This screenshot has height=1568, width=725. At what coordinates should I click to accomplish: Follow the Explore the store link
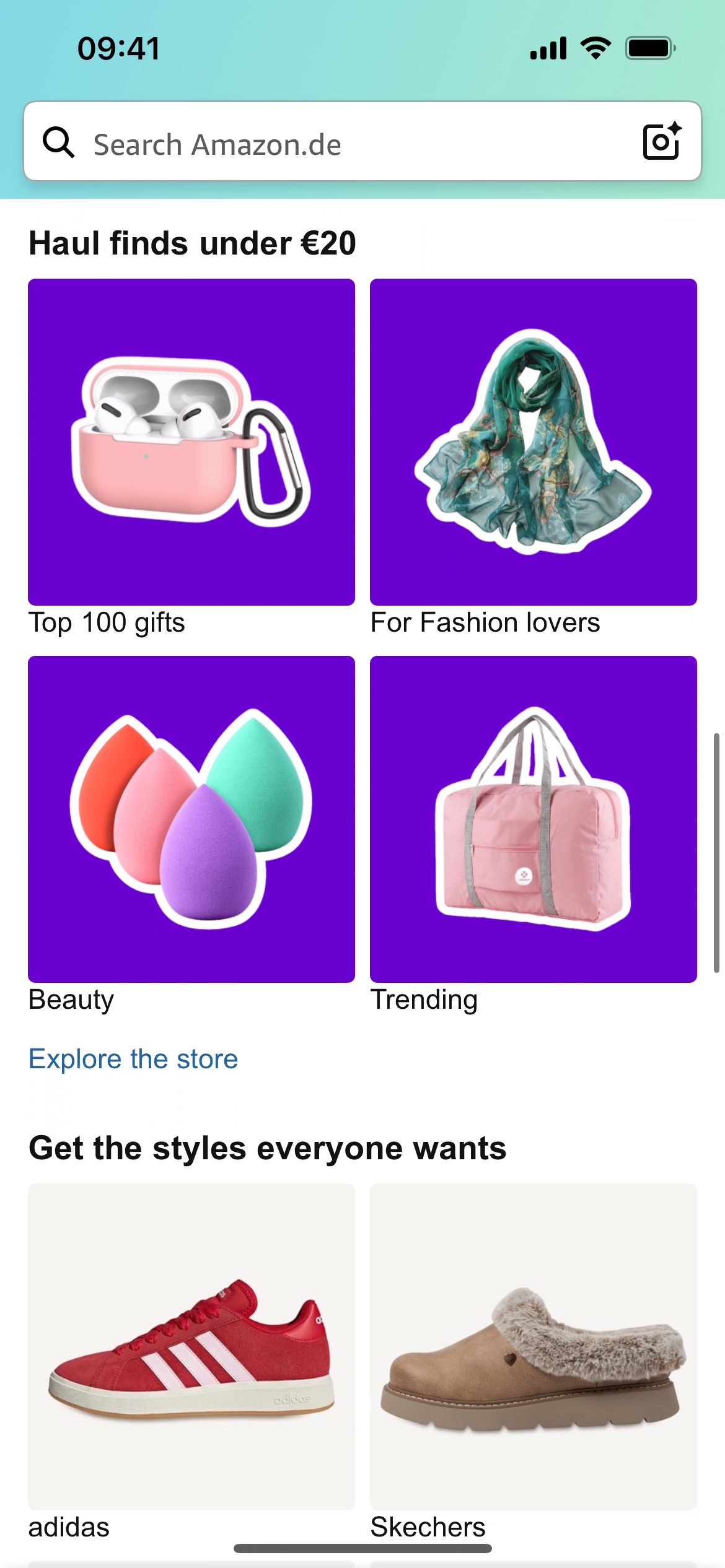(133, 1059)
